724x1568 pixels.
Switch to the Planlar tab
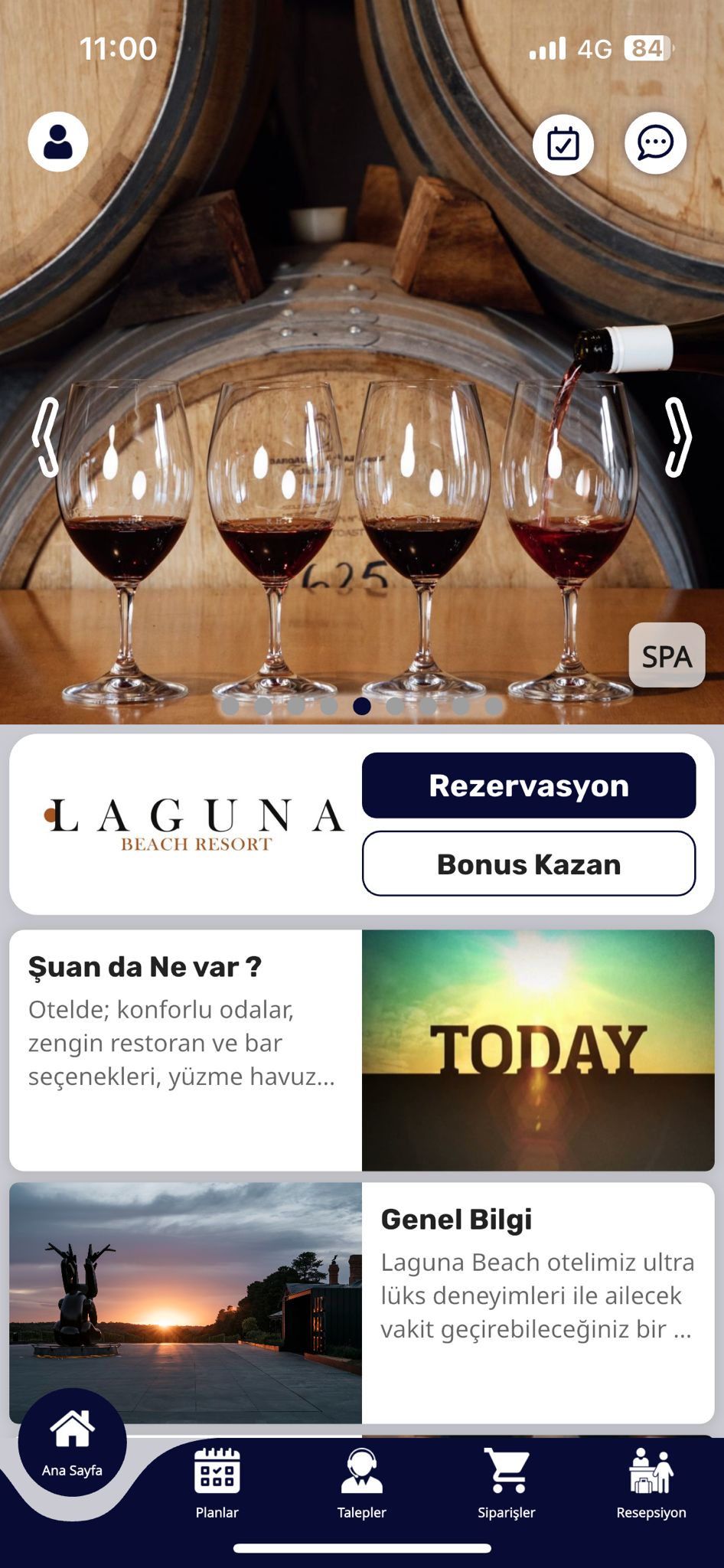click(217, 1484)
